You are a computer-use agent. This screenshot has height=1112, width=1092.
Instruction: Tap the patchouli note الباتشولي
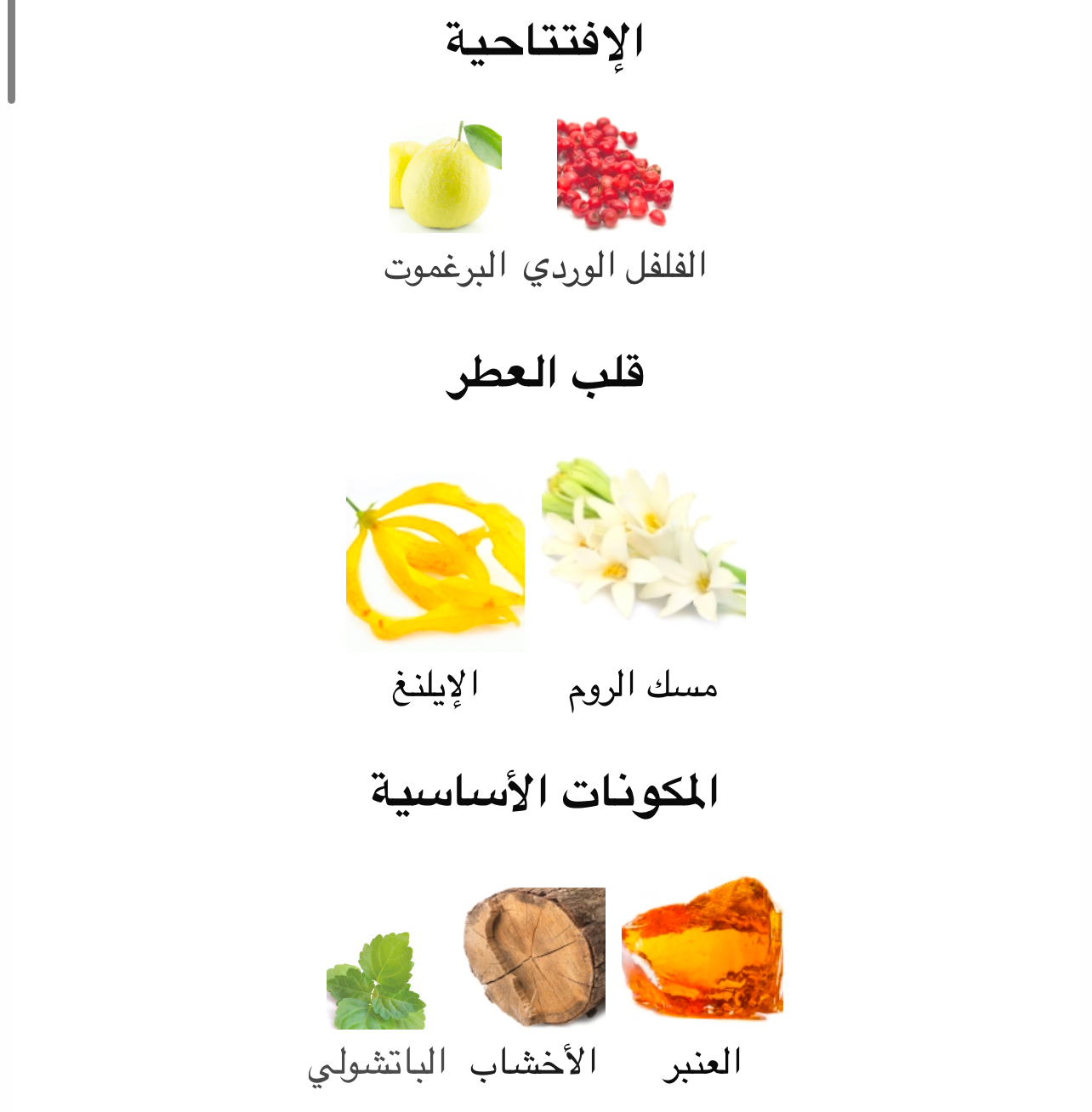coord(376,980)
